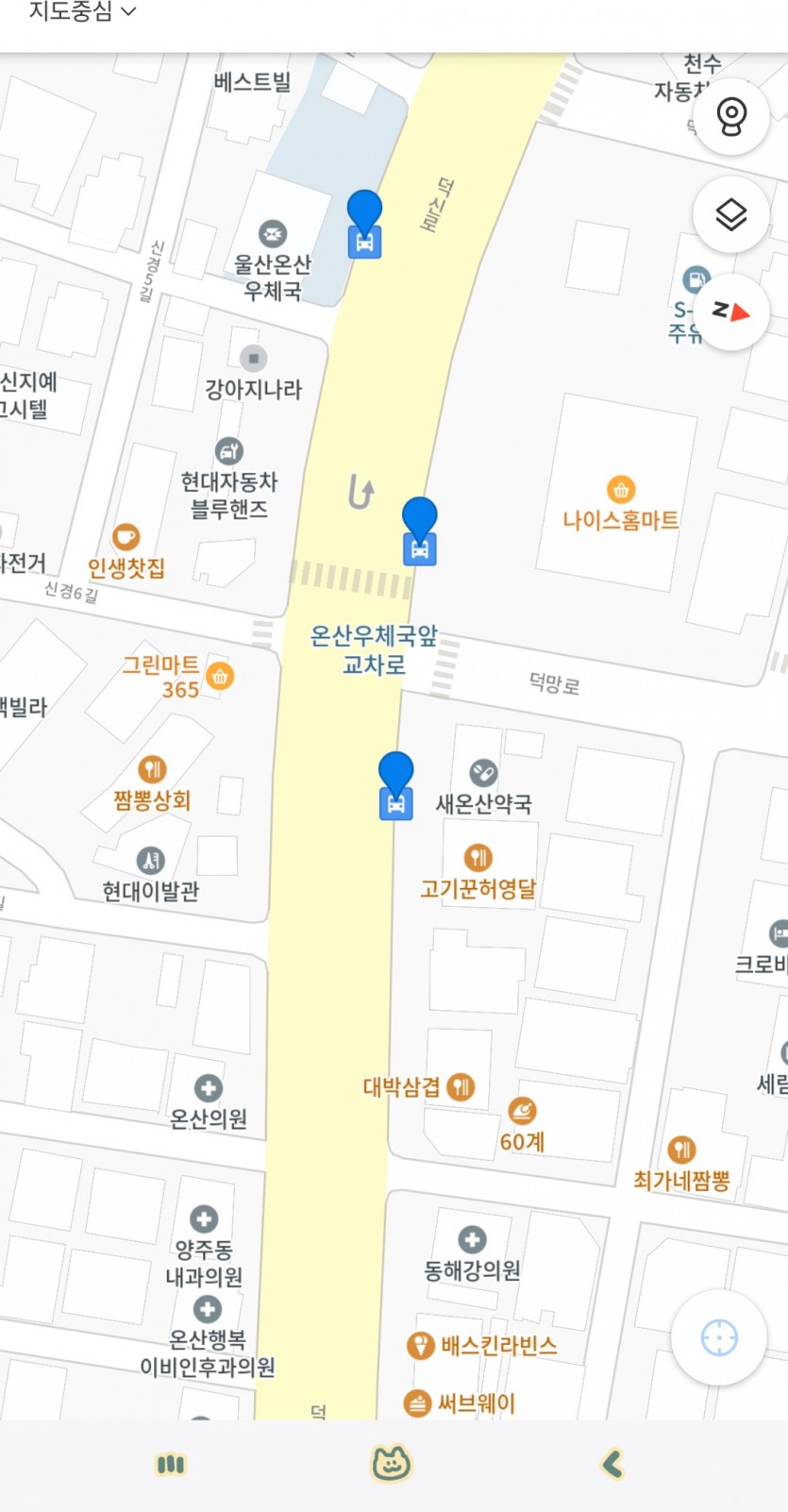Open the 짬뽕상회 restaurant marker
Viewport: 788px width, 1512px height.
[x=152, y=770]
